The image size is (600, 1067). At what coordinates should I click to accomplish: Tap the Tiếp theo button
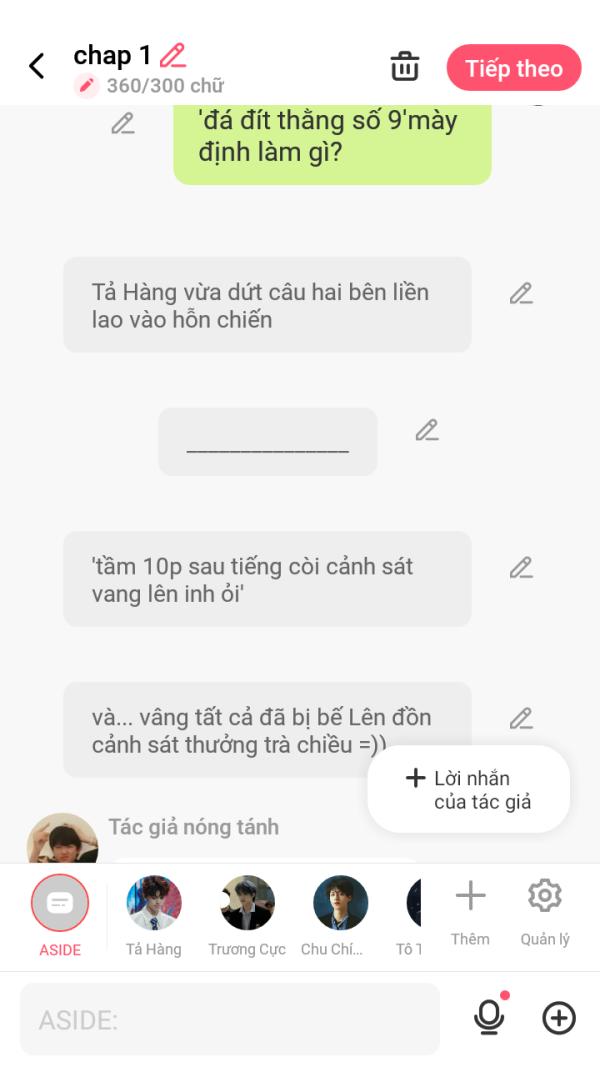pyautogui.click(x=513, y=68)
